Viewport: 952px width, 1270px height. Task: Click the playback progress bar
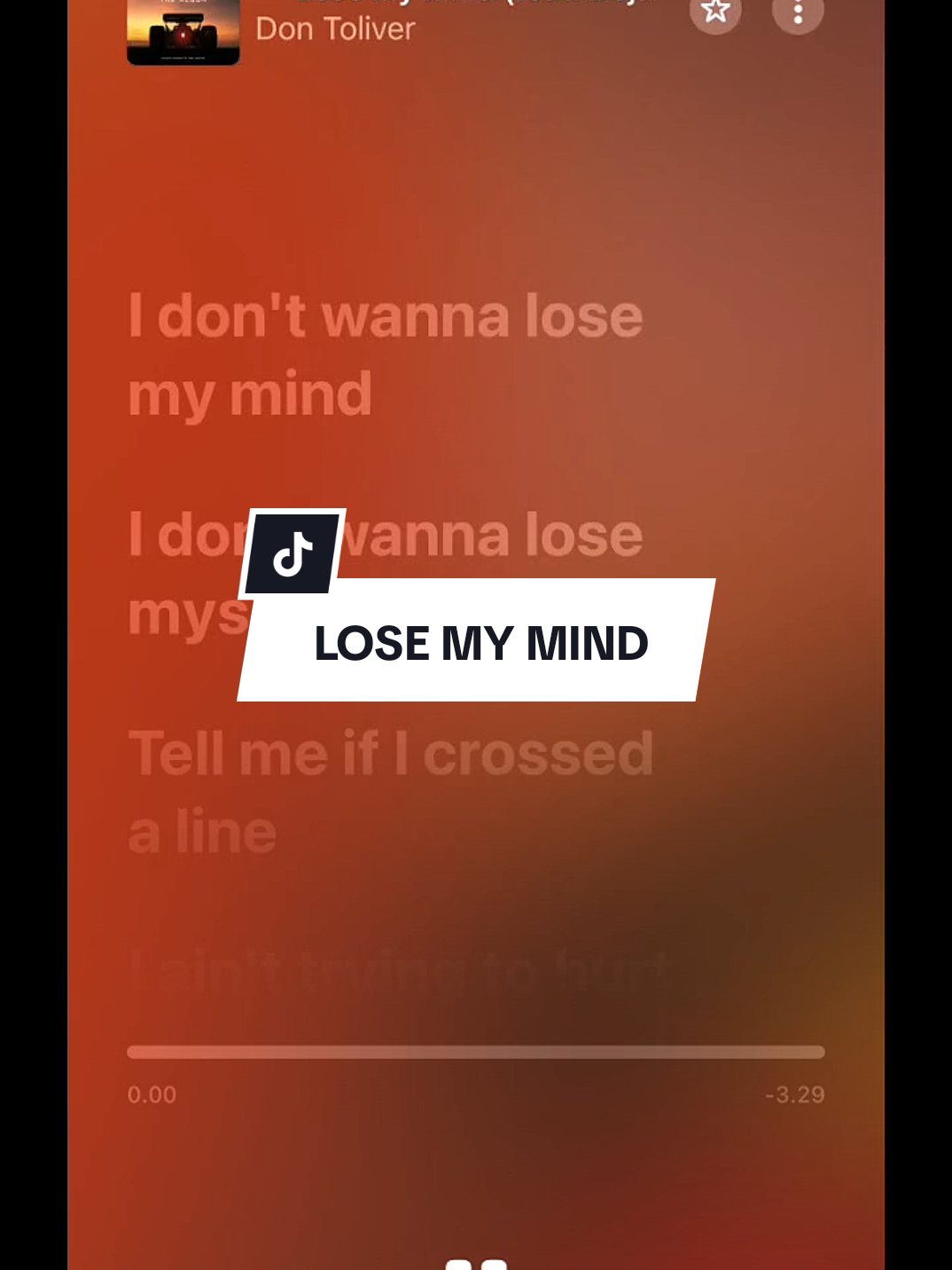(x=476, y=1051)
